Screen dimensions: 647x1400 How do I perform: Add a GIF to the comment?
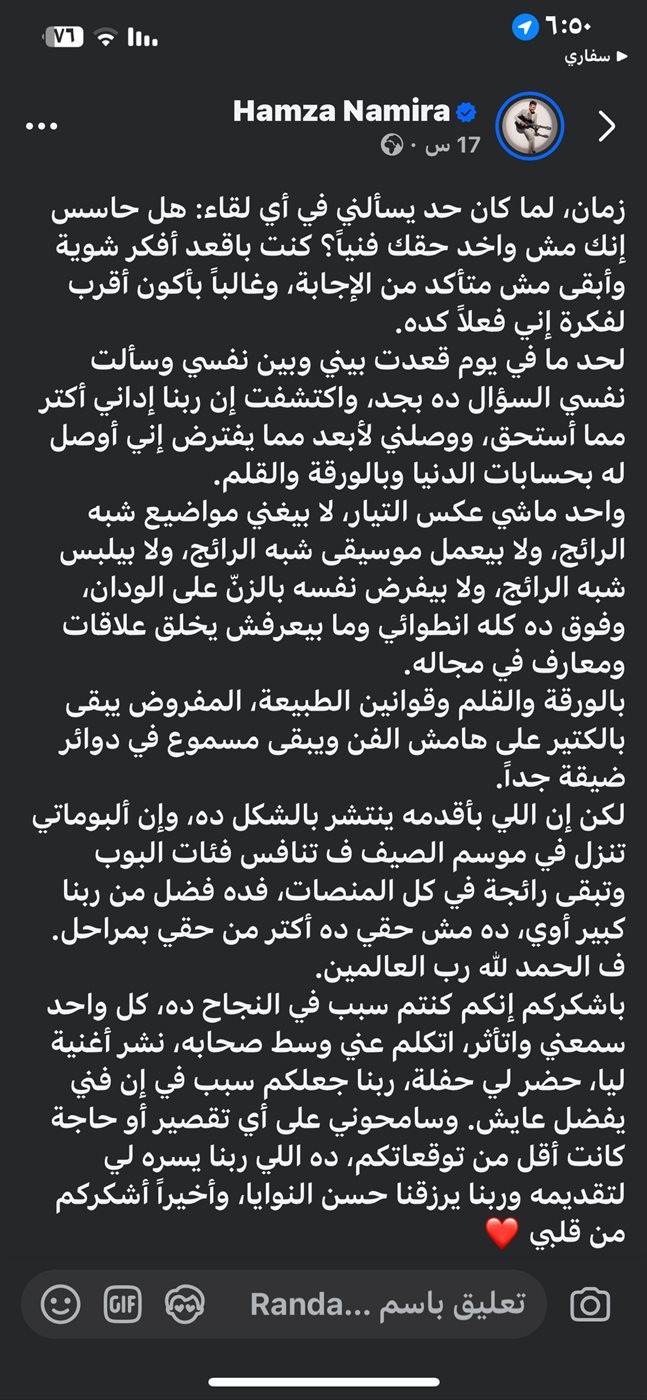[123, 1304]
